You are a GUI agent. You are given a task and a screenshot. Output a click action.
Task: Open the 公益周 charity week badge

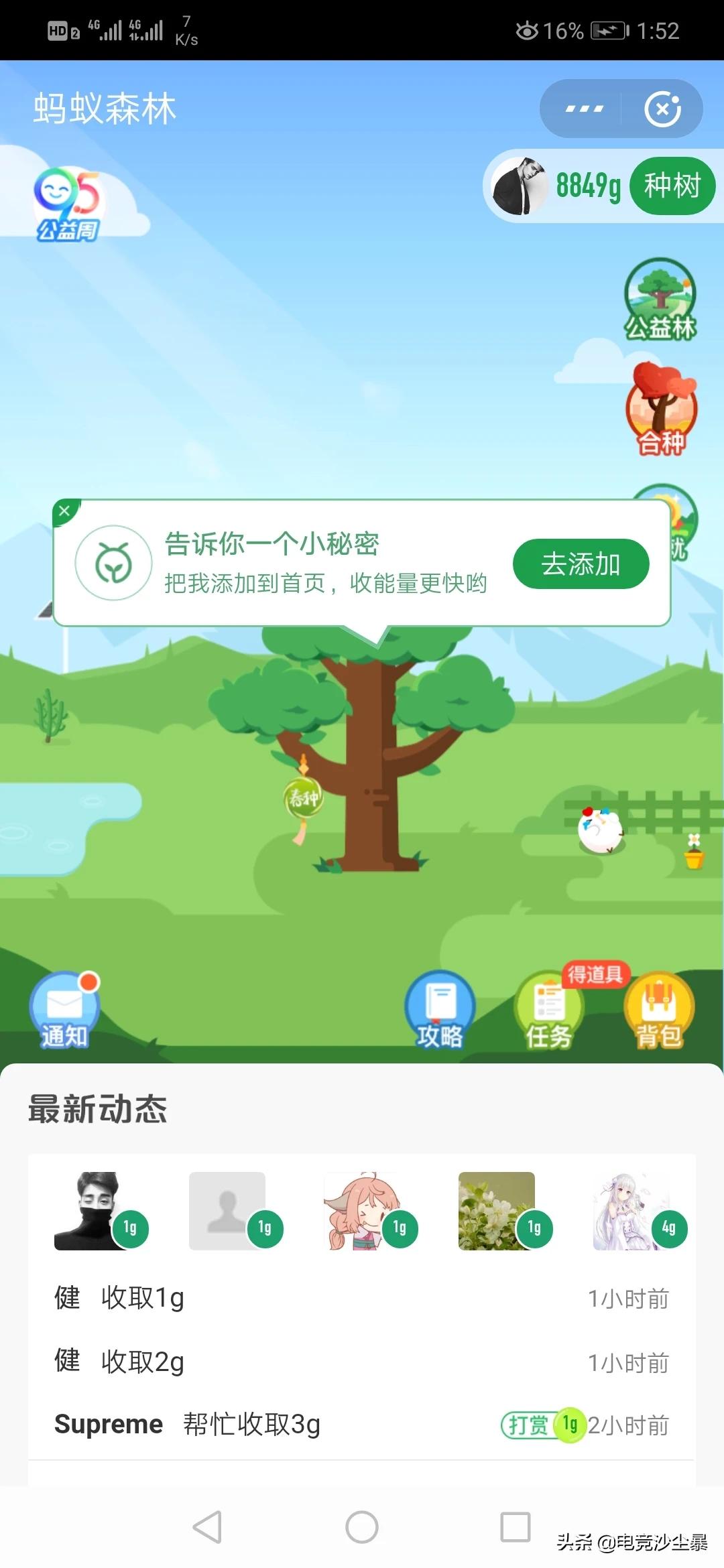click(67, 204)
